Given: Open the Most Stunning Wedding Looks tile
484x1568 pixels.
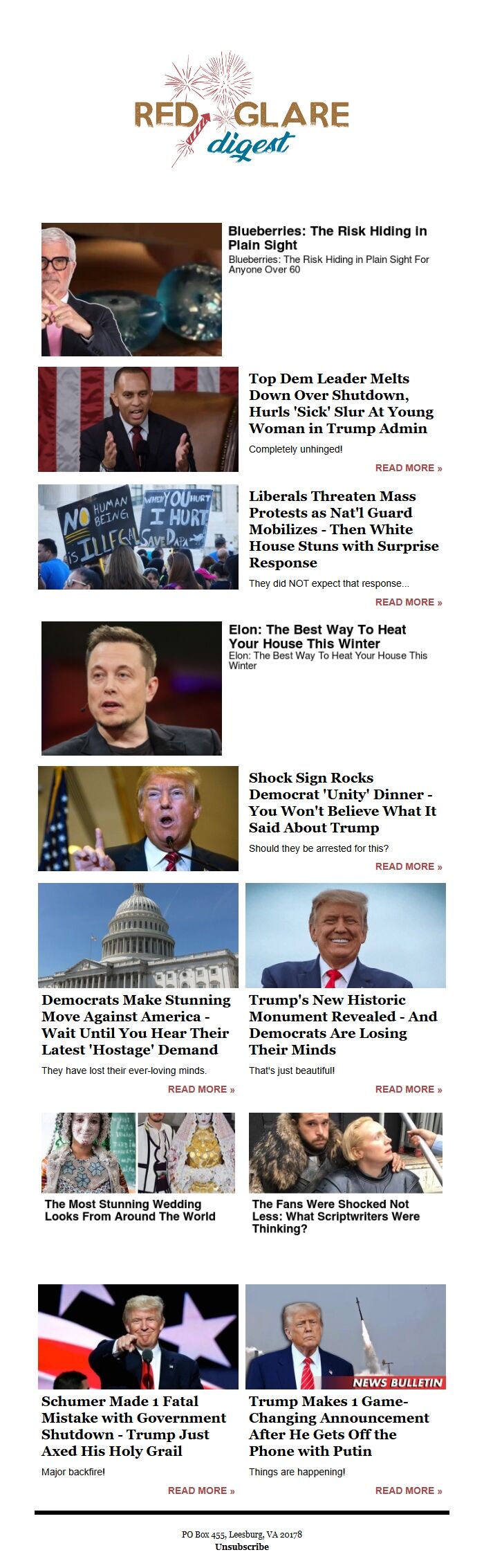Looking at the screenshot, I should 130,1210.
